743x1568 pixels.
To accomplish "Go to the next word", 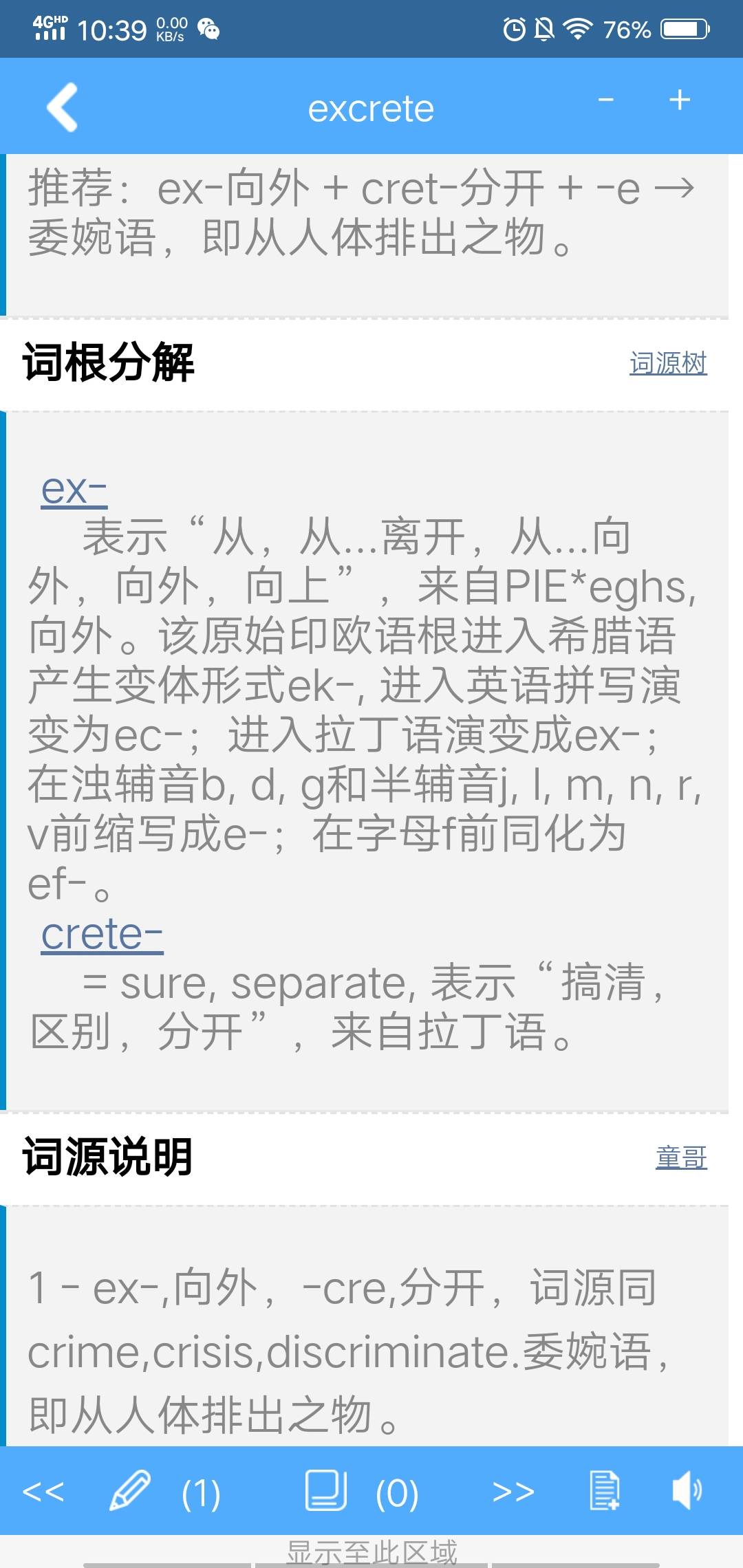I will [x=513, y=1491].
